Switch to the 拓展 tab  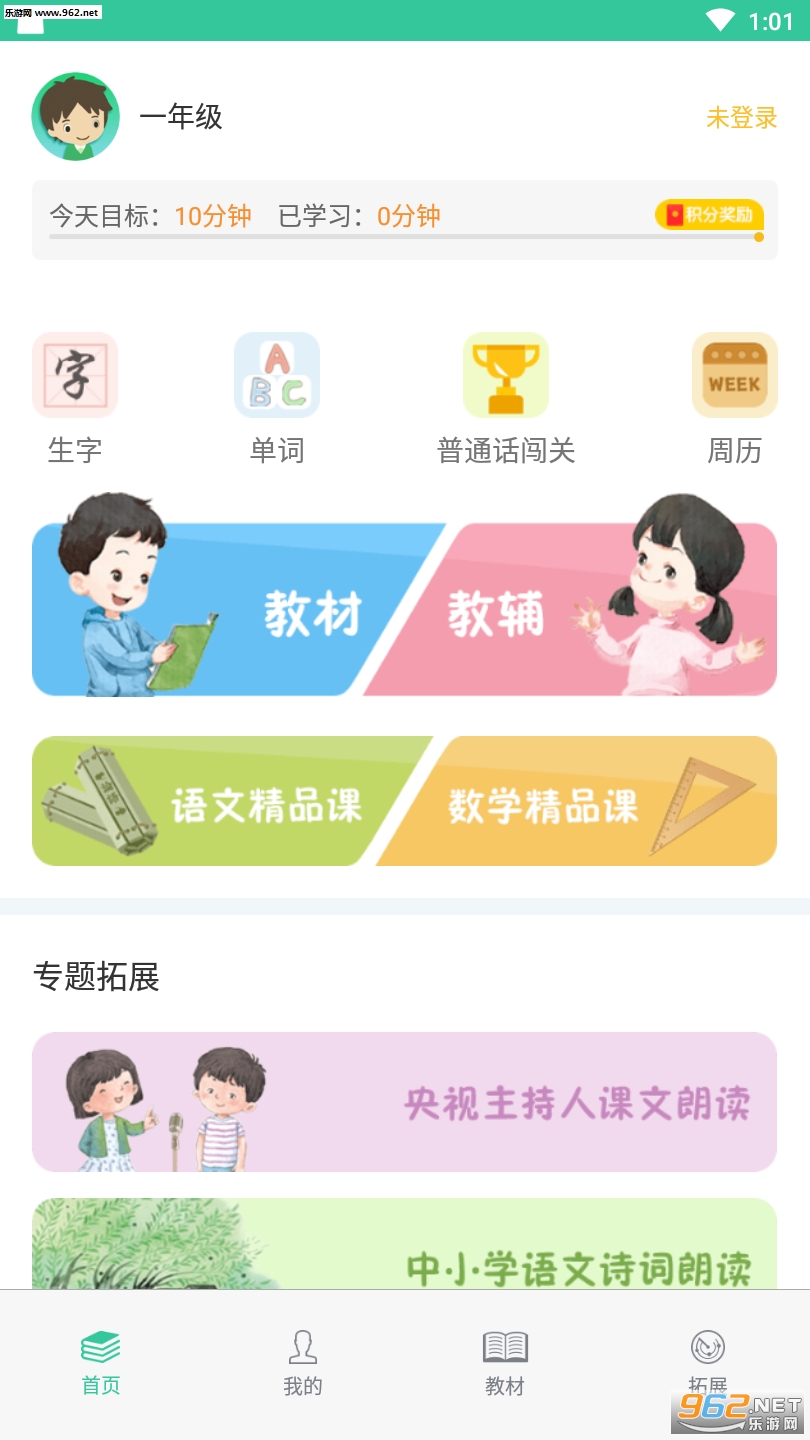[707, 1360]
